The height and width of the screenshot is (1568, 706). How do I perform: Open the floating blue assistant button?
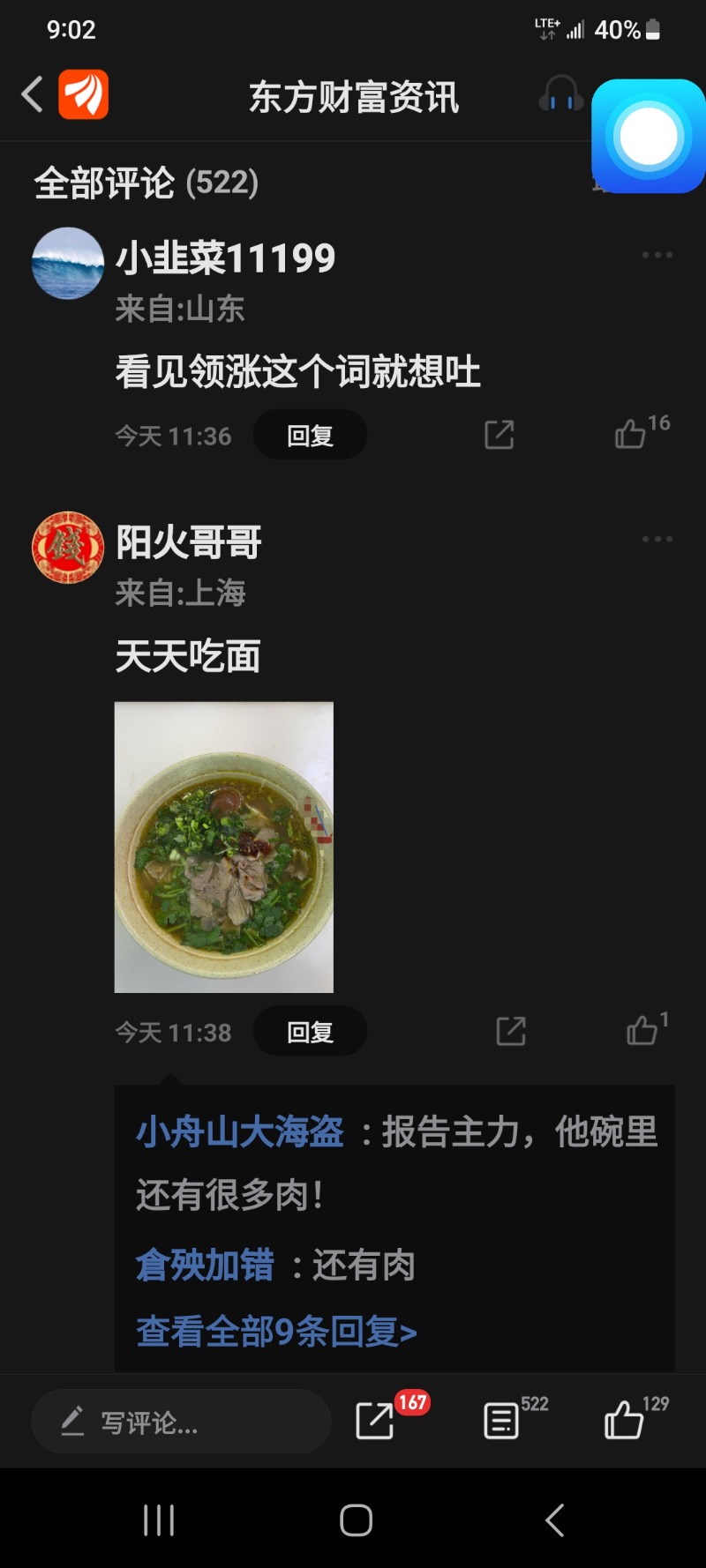click(x=649, y=137)
